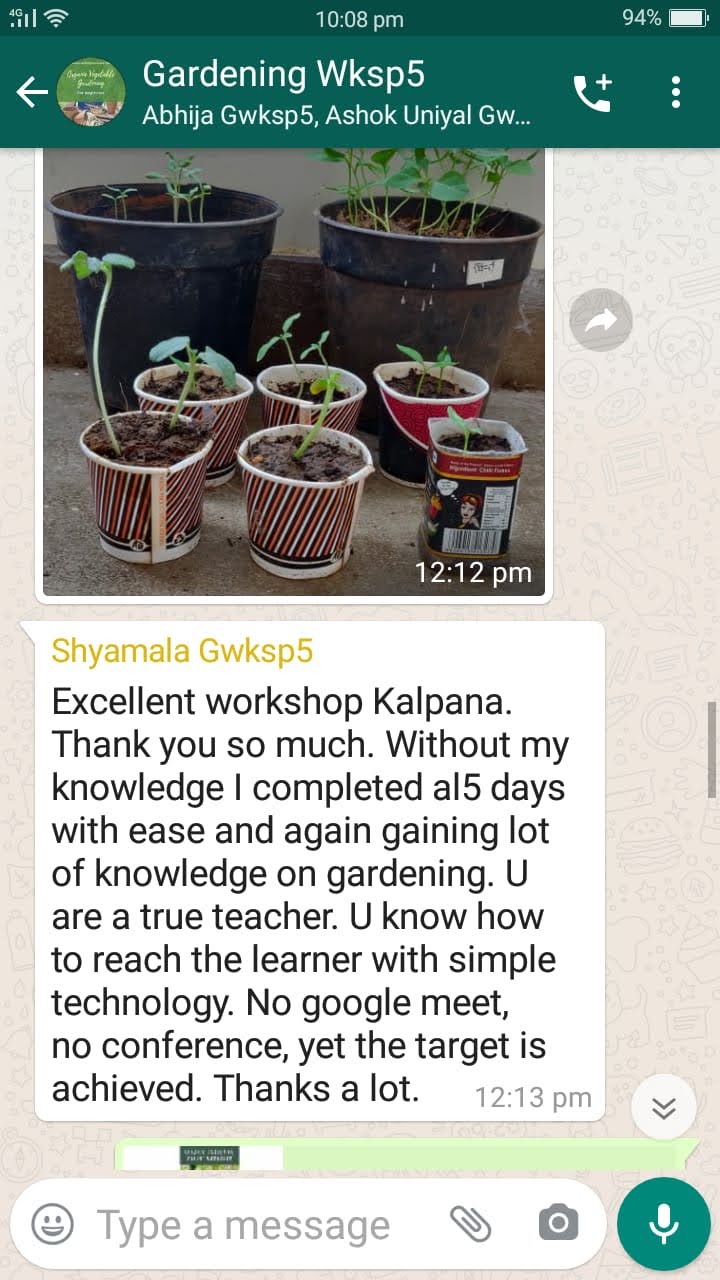Screen dimensions: 720x1280
Task: View the seedling pots photo full screen
Action: 294,370
